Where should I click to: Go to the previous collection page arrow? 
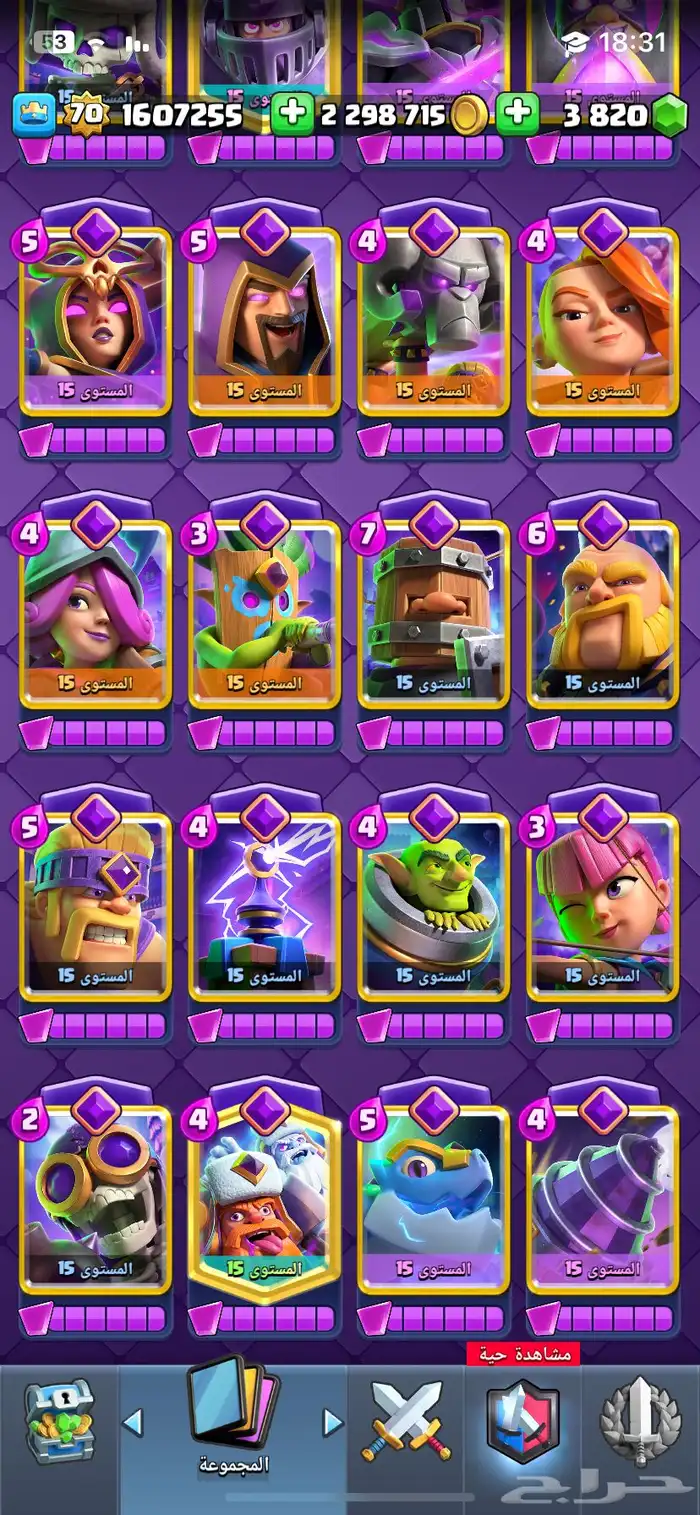click(132, 1421)
